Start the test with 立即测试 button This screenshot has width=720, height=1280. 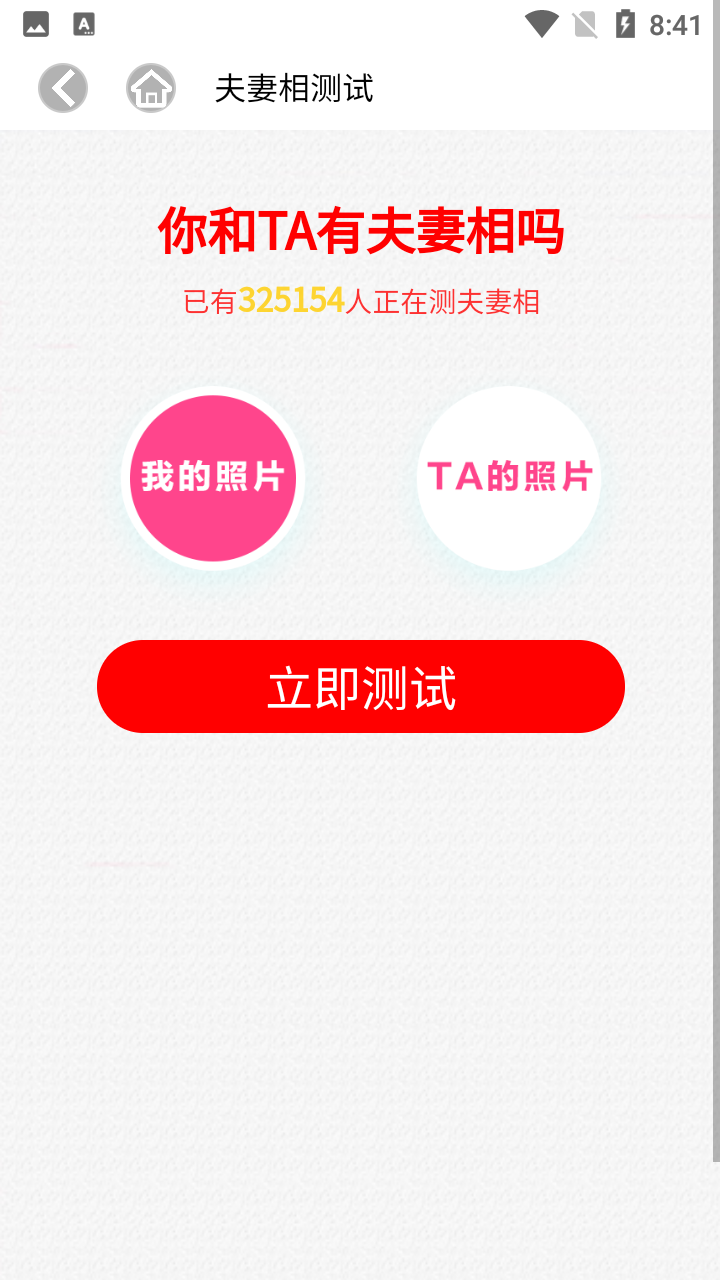point(361,687)
